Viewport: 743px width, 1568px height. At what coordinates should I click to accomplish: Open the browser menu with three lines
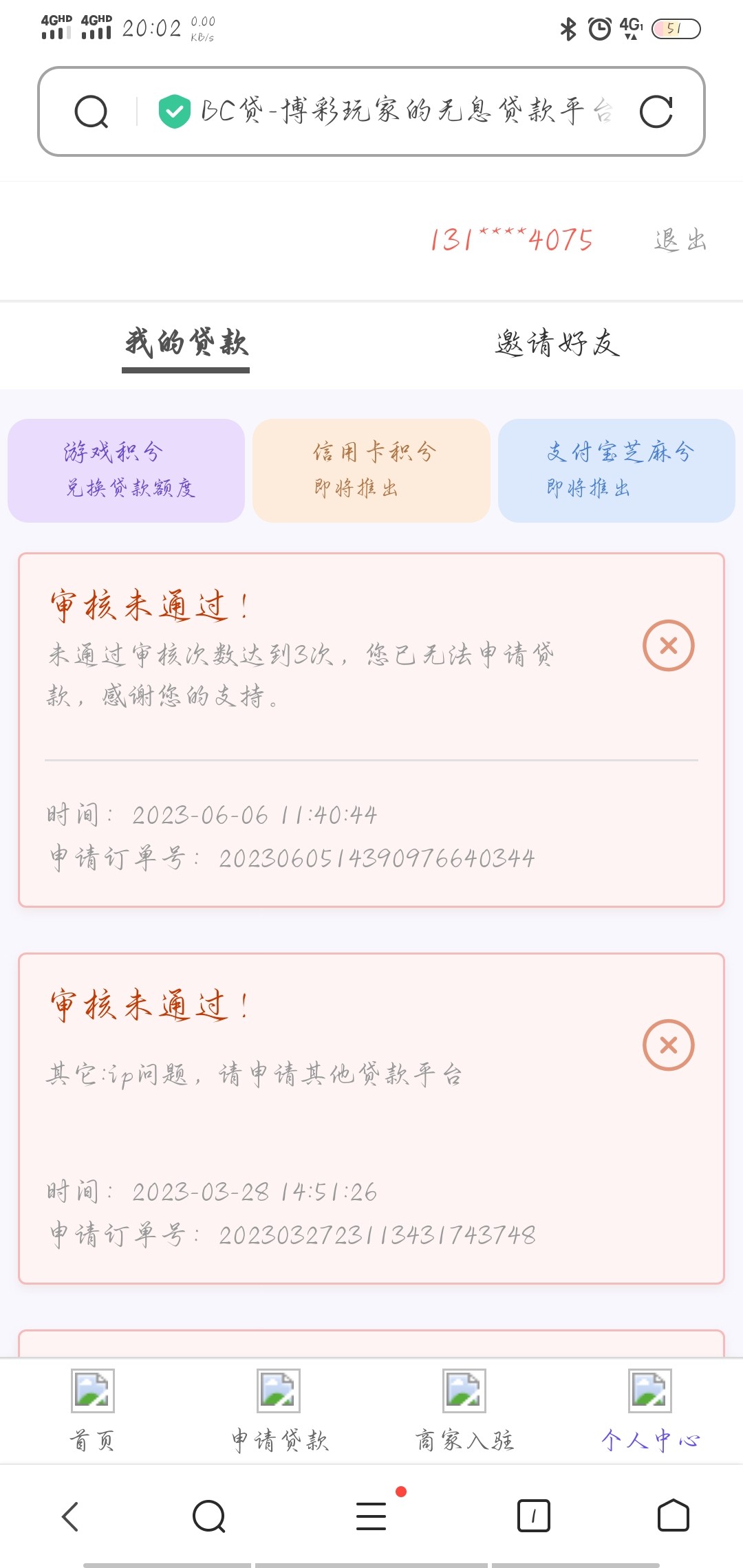coord(371,1516)
